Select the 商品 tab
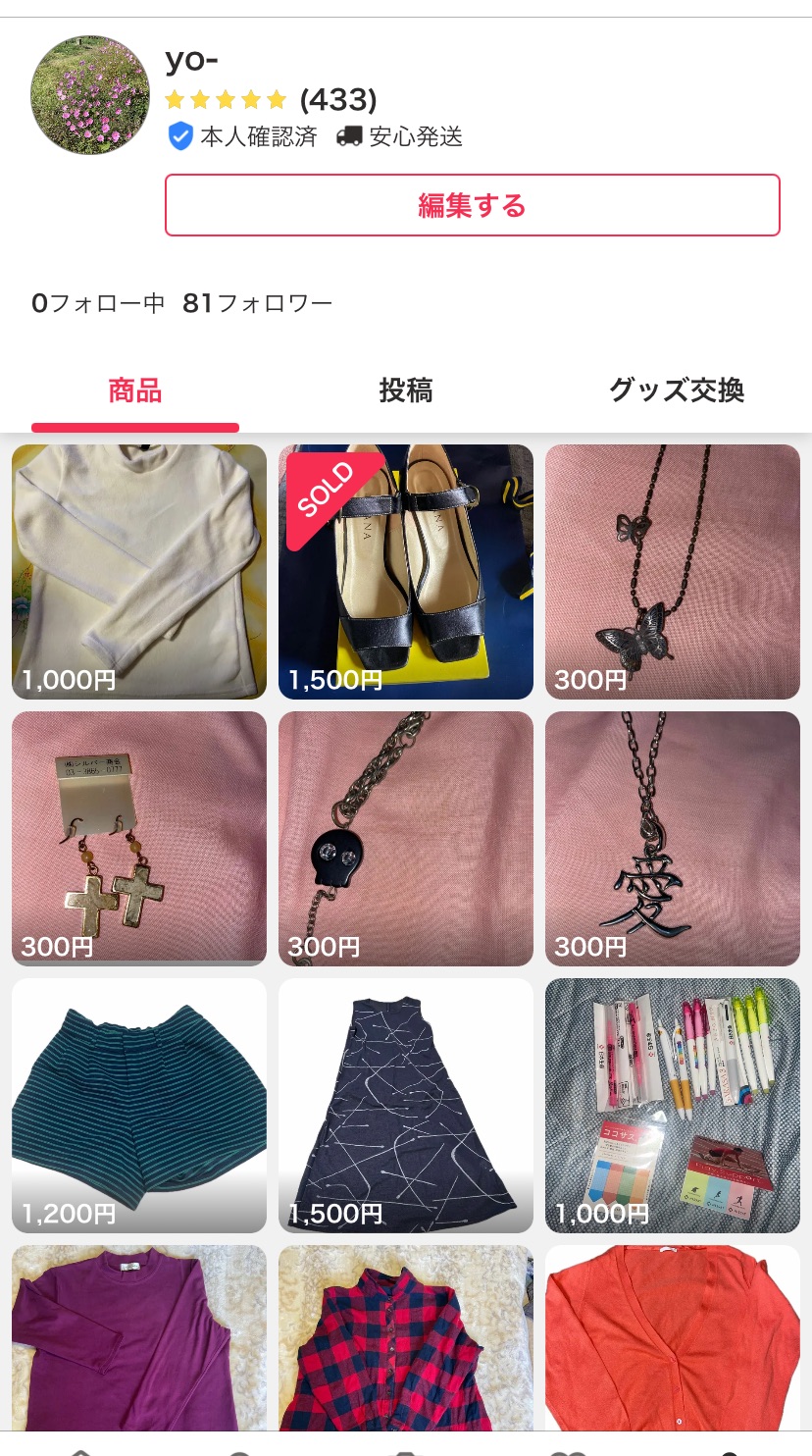812x1456 pixels. [x=134, y=390]
